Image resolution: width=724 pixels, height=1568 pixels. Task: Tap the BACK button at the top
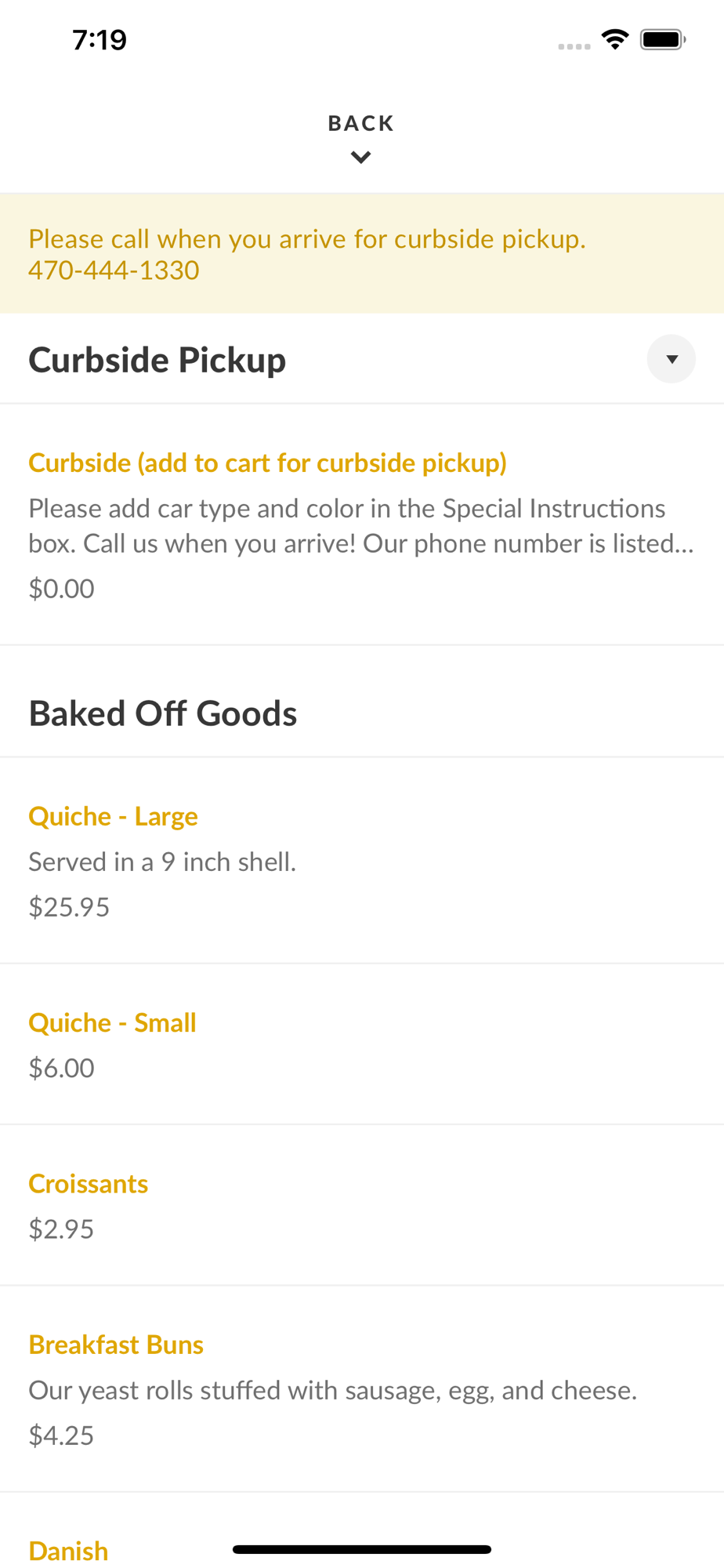[361, 137]
